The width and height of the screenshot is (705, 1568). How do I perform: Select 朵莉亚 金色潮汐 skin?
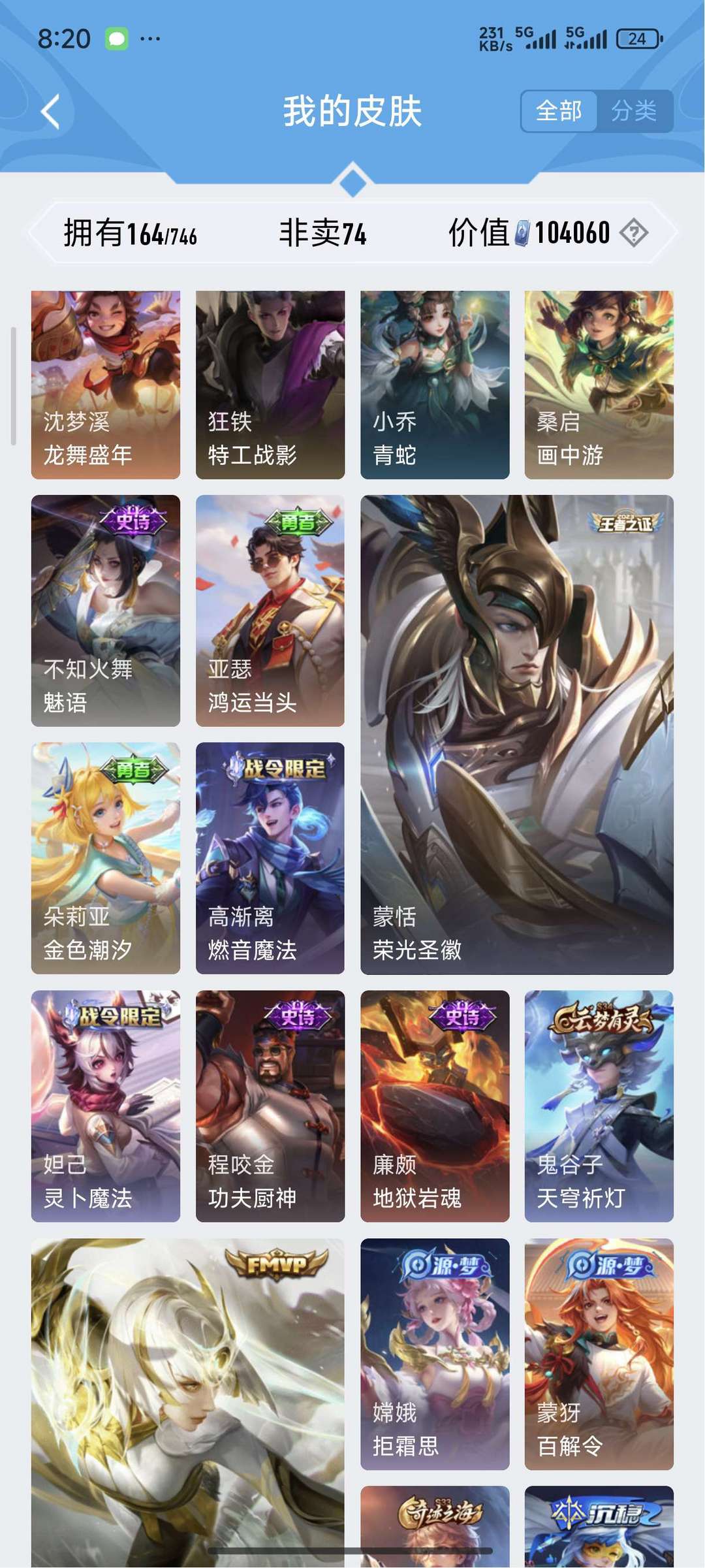click(x=106, y=857)
